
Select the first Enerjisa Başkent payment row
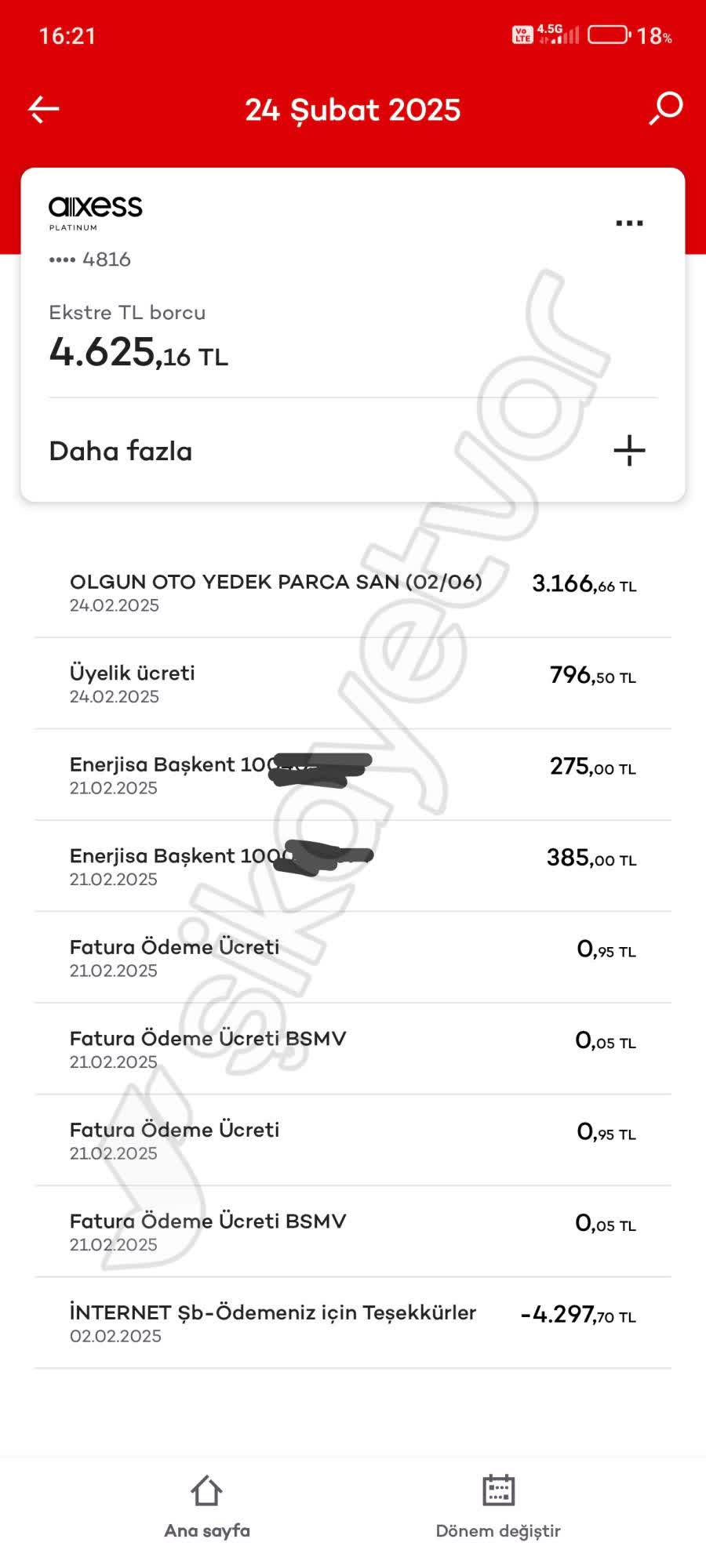(x=353, y=774)
